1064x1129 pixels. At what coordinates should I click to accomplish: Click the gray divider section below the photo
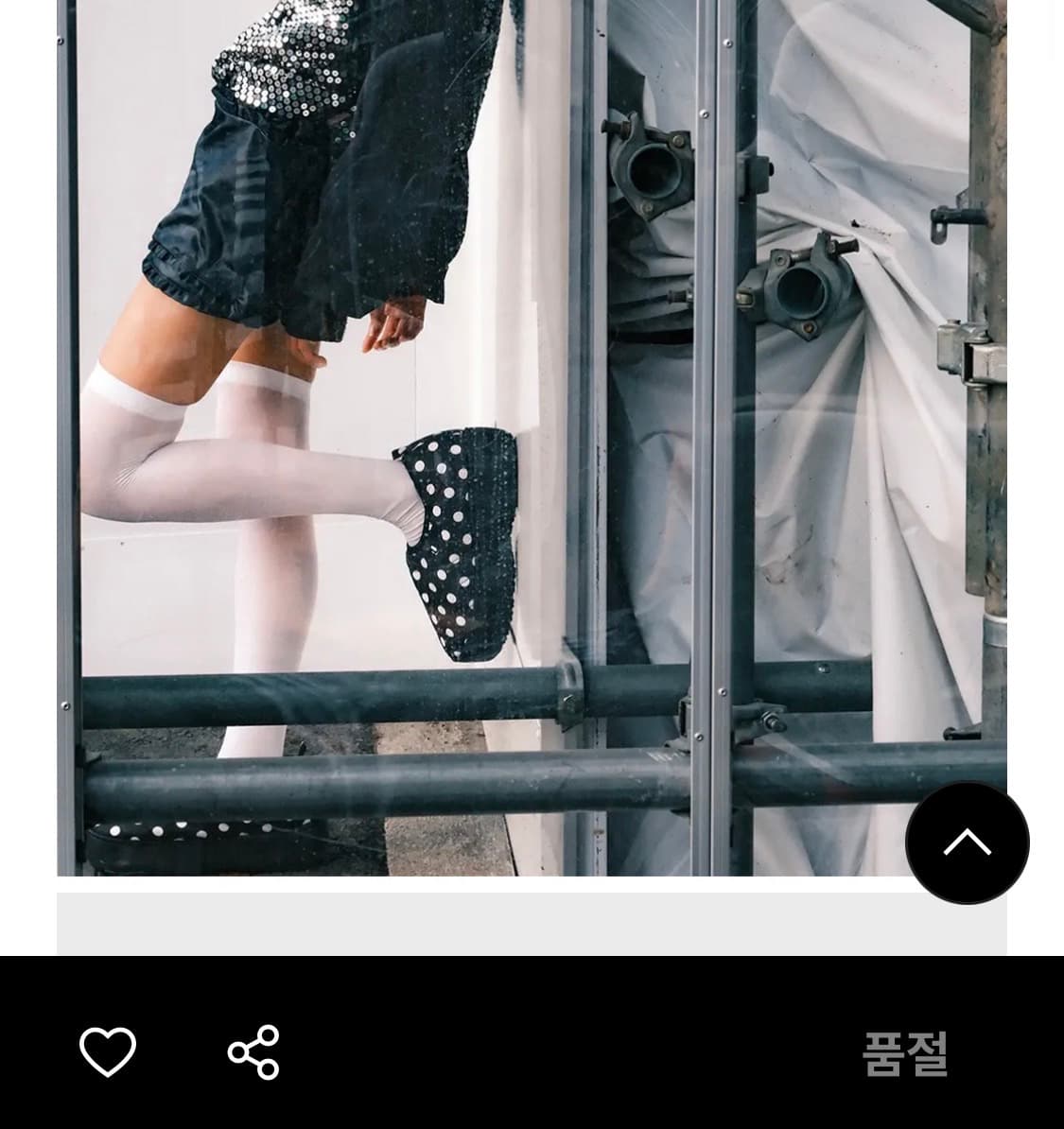point(532,931)
